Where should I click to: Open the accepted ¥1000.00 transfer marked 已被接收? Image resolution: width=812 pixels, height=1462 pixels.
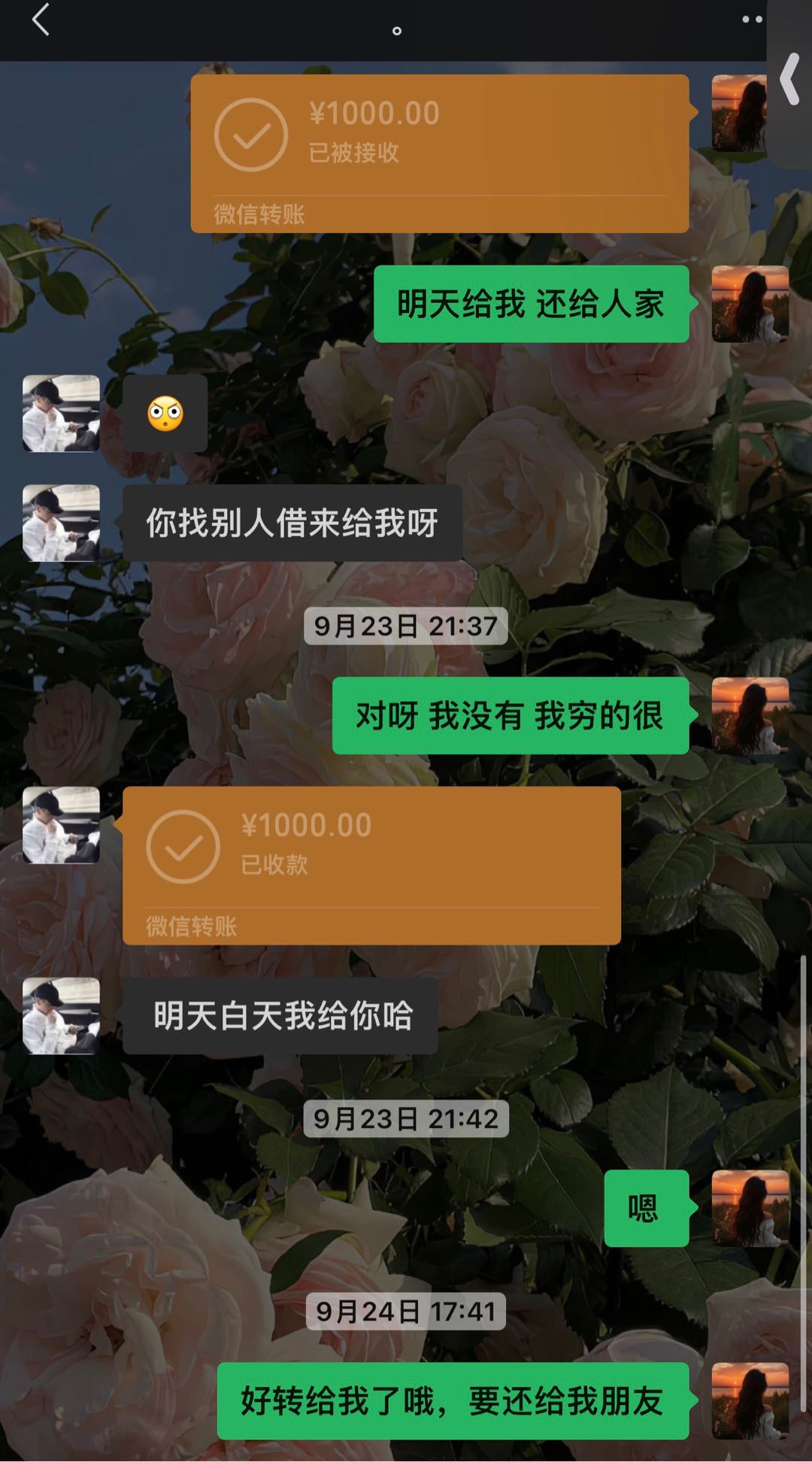pyautogui.click(x=440, y=153)
